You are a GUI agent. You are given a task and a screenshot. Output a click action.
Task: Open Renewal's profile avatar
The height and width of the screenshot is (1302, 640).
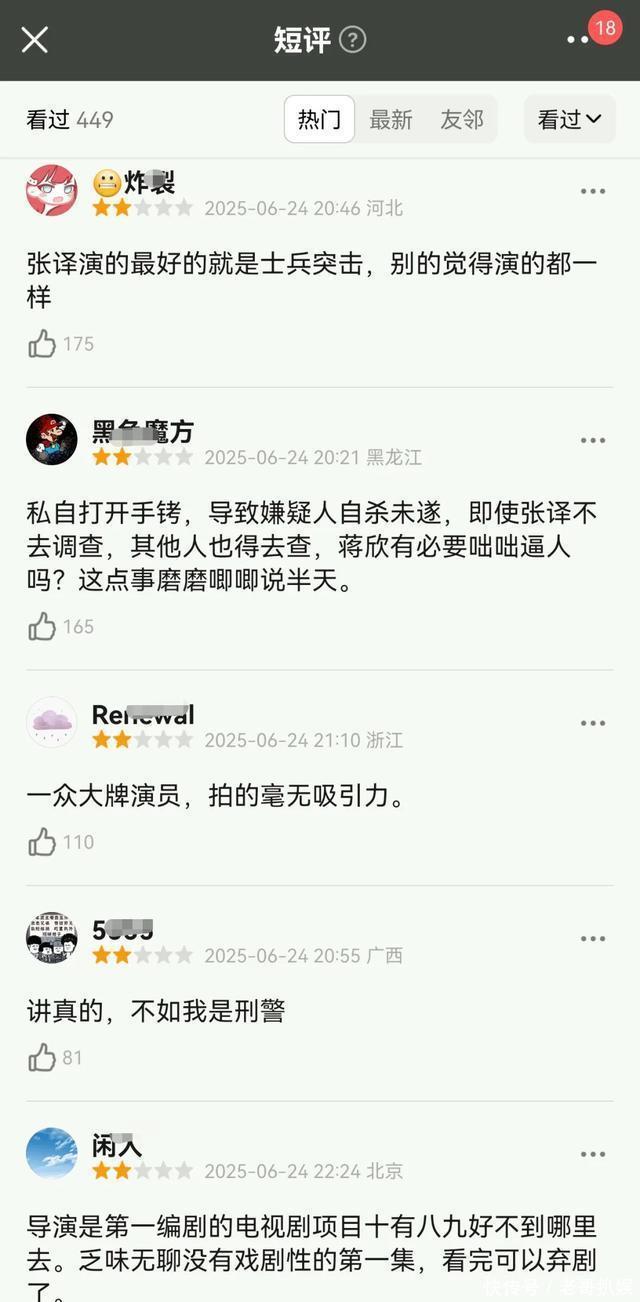pos(52,722)
